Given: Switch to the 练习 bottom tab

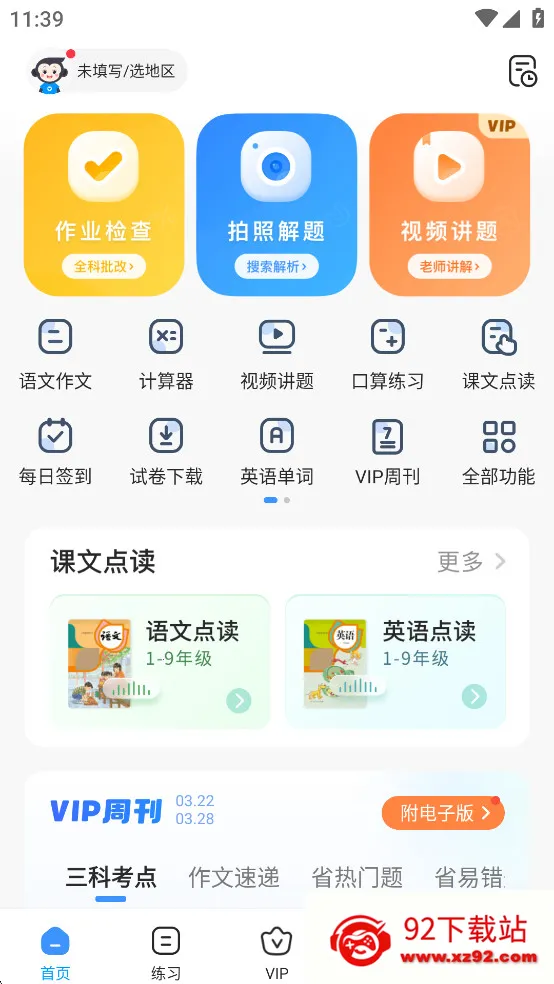Looking at the screenshot, I should point(166,953).
